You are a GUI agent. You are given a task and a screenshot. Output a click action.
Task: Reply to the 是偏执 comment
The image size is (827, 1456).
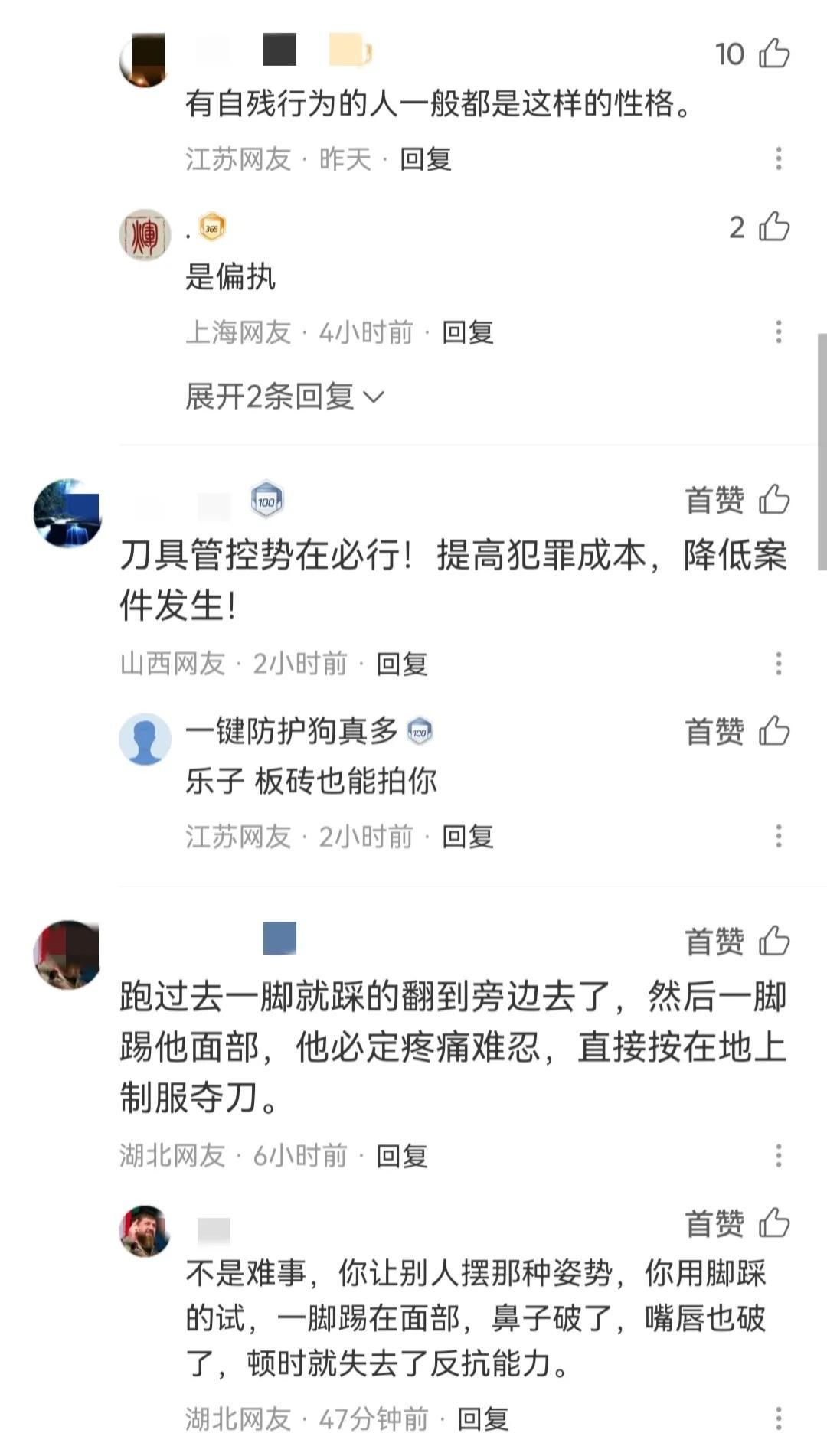(467, 332)
